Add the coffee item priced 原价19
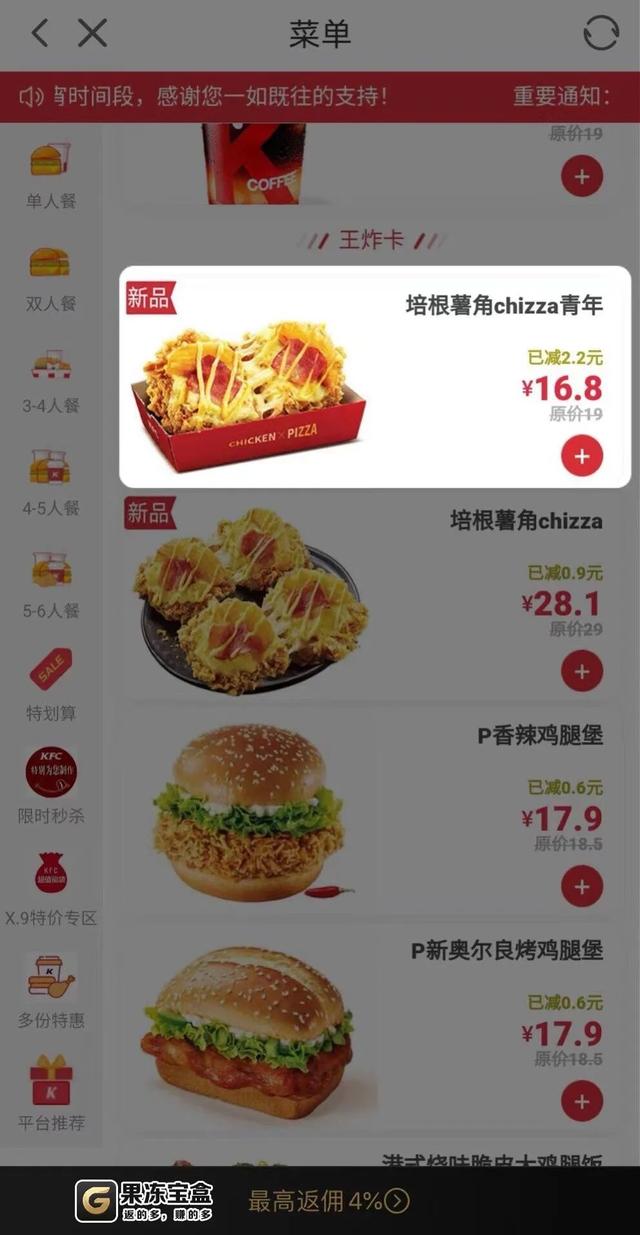The height and width of the screenshot is (1235, 640). 582,178
